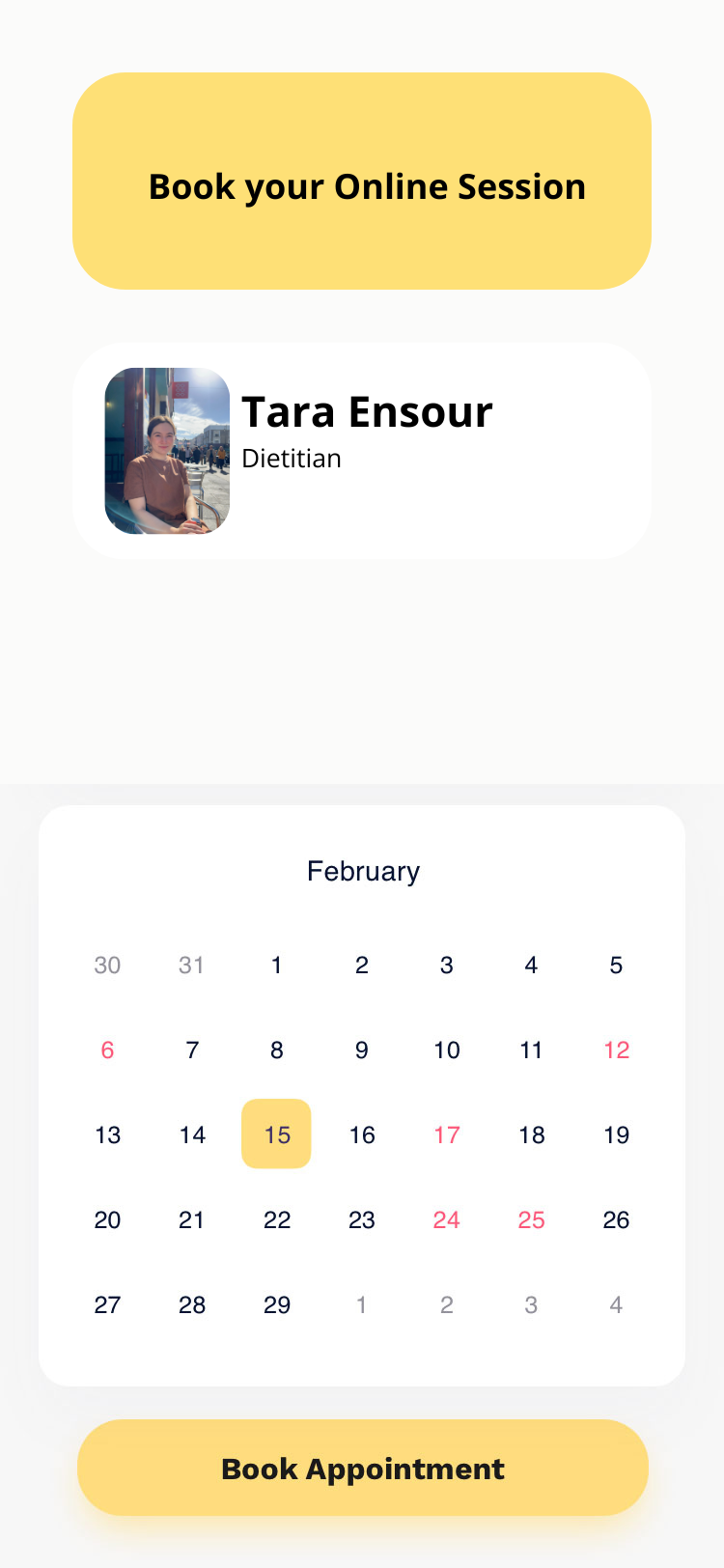The image size is (724, 1568).
Task: Pick February 28 in the calendar
Action: (192, 1304)
